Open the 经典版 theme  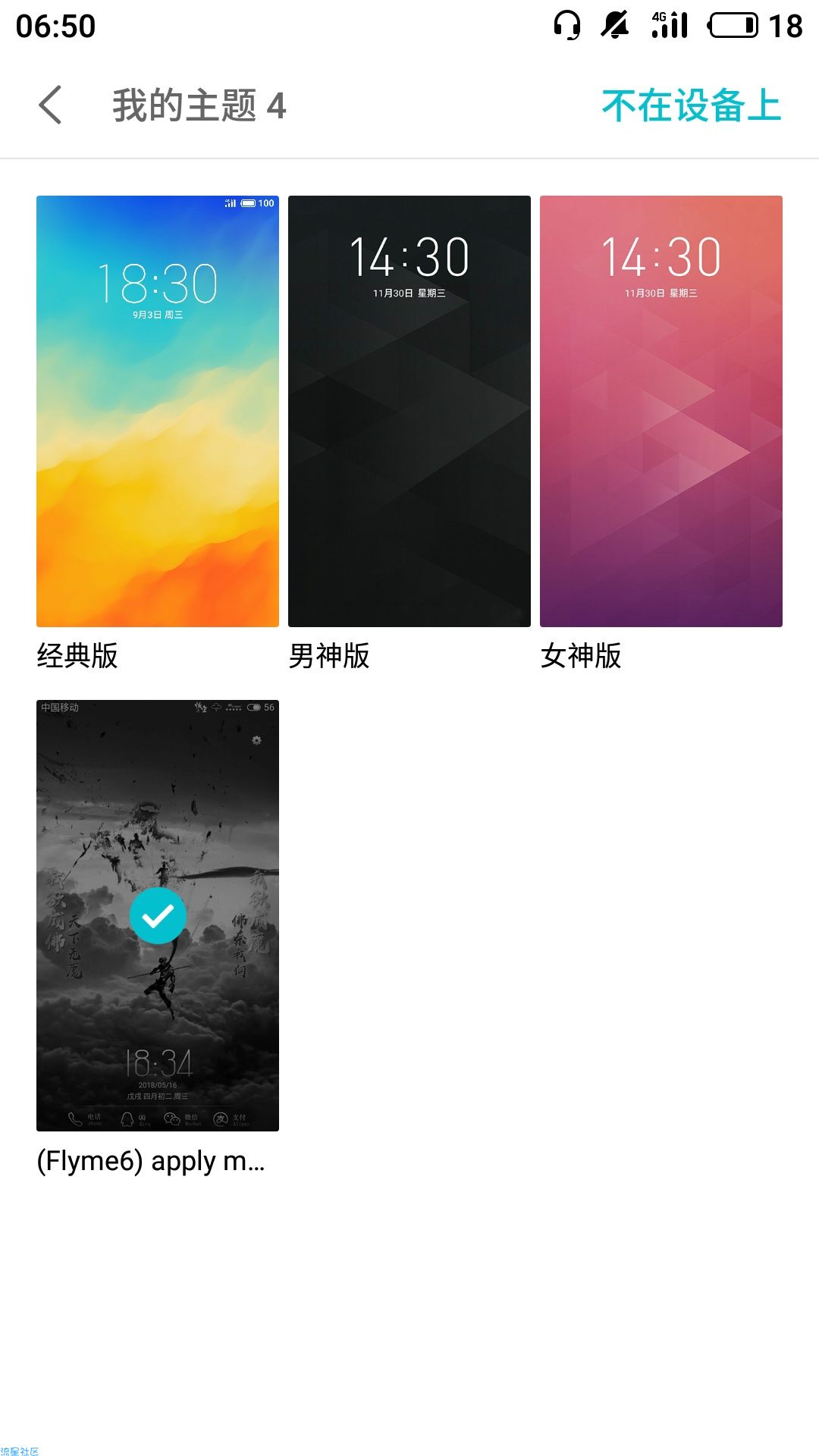pyautogui.click(x=158, y=411)
